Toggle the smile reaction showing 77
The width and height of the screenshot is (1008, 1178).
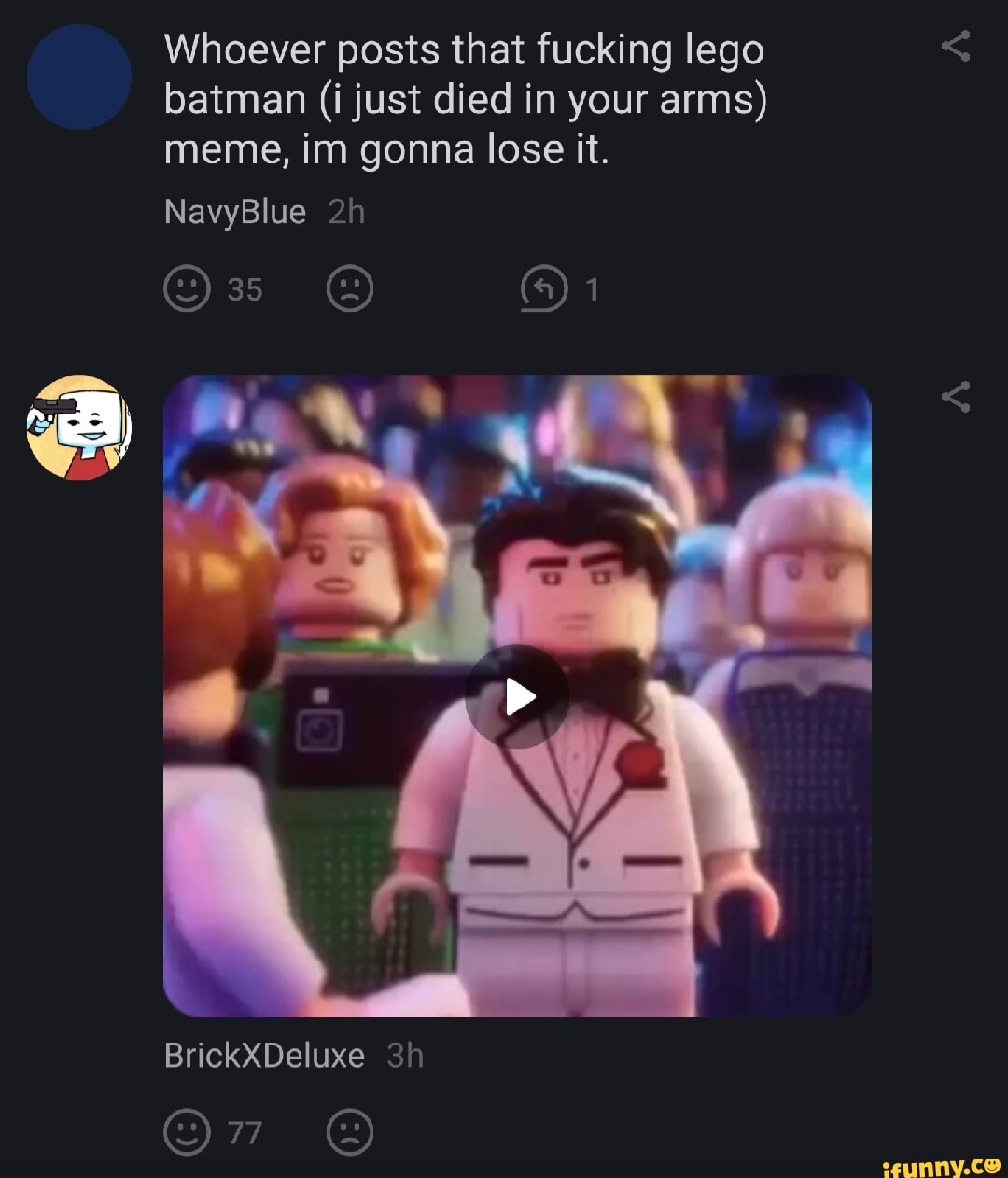tap(186, 1132)
